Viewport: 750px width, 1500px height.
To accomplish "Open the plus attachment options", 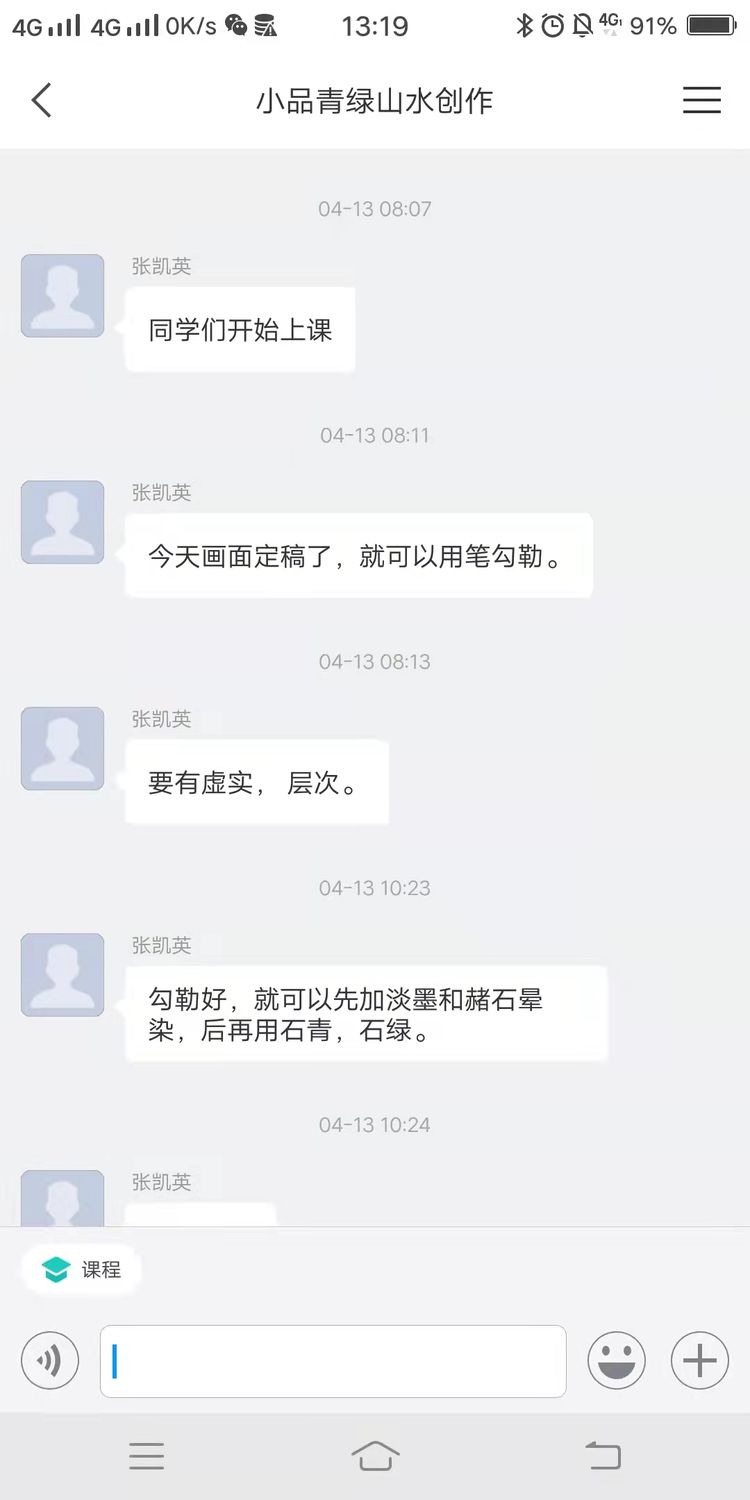I will click(699, 1360).
